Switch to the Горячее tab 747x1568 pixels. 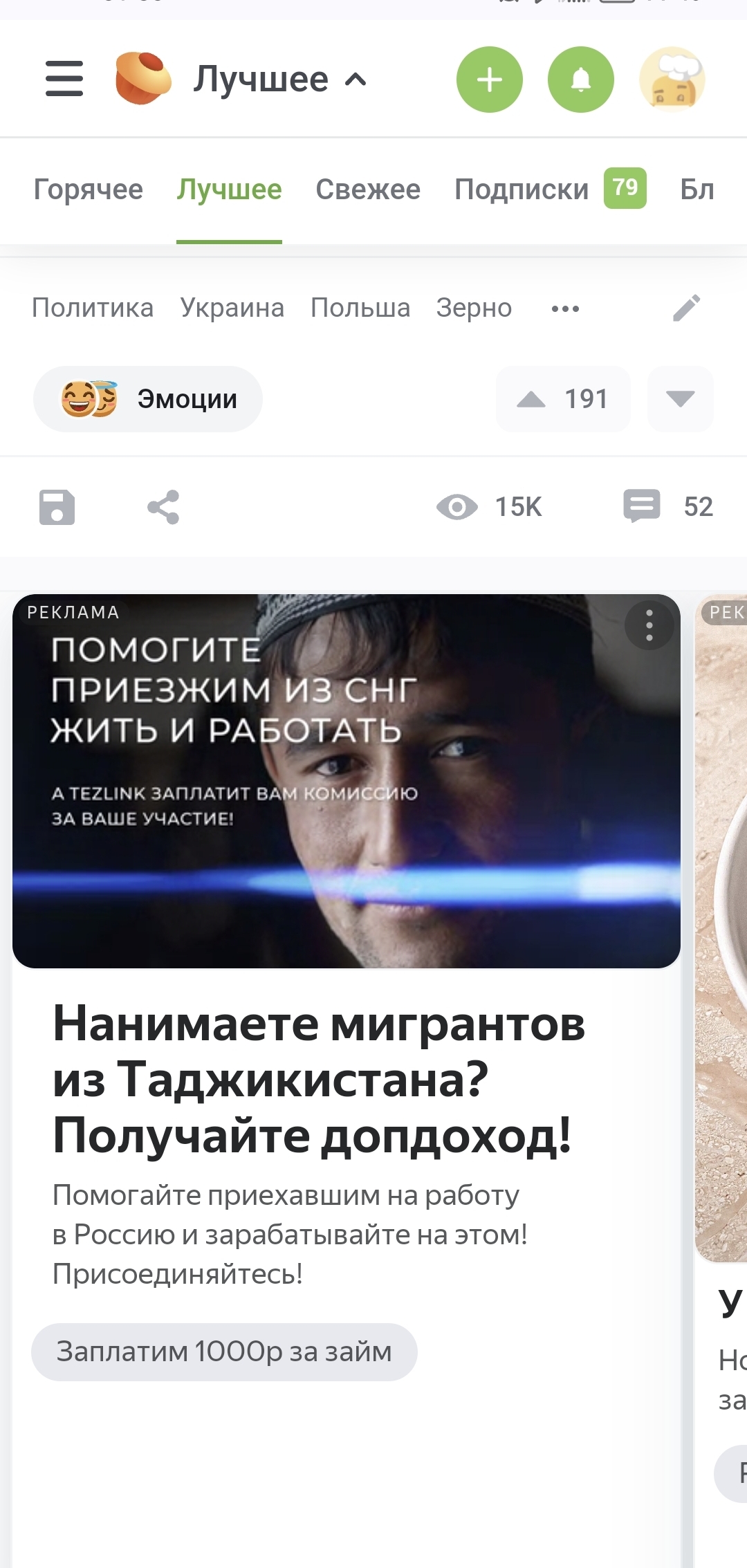pos(89,190)
